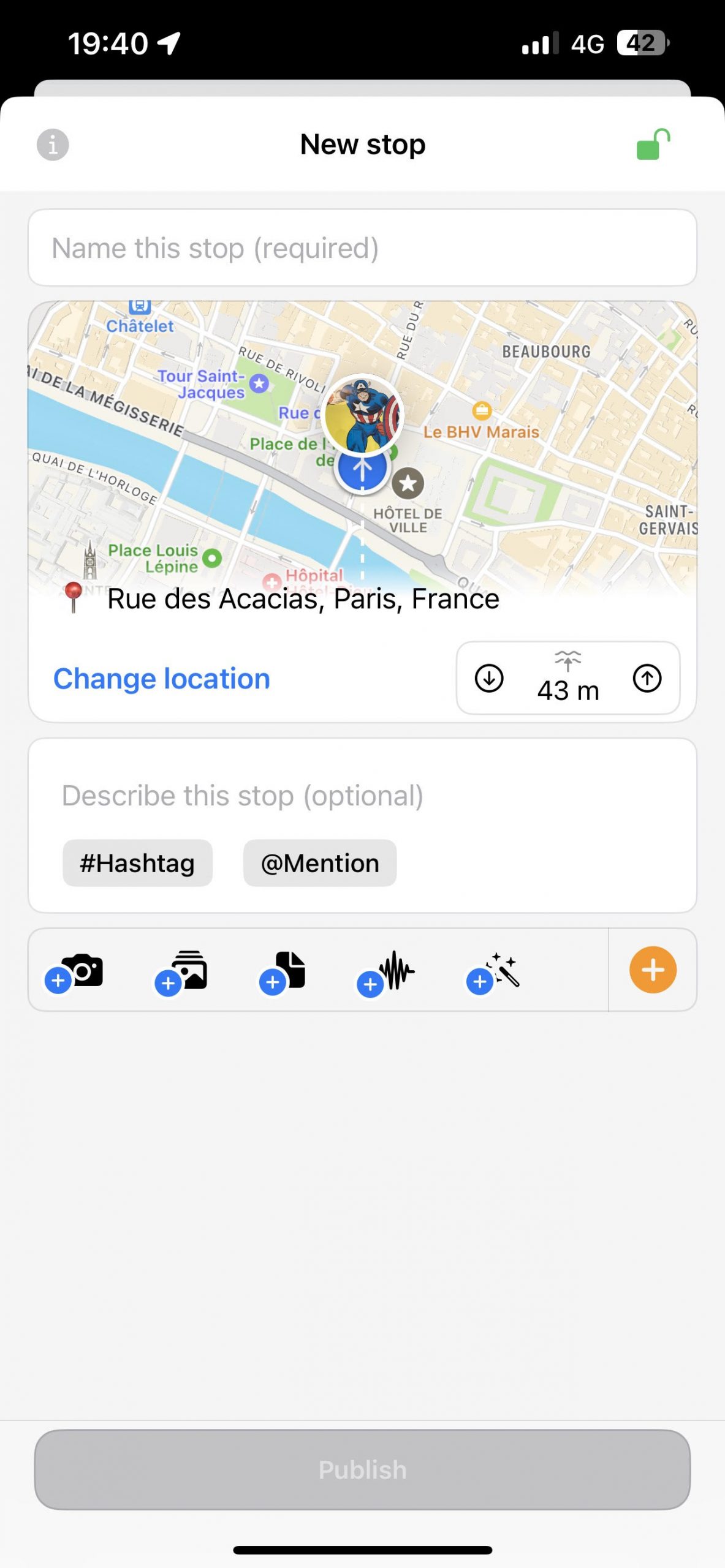Tap the orange plus button
The image size is (725, 1568).
pos(653,970)
